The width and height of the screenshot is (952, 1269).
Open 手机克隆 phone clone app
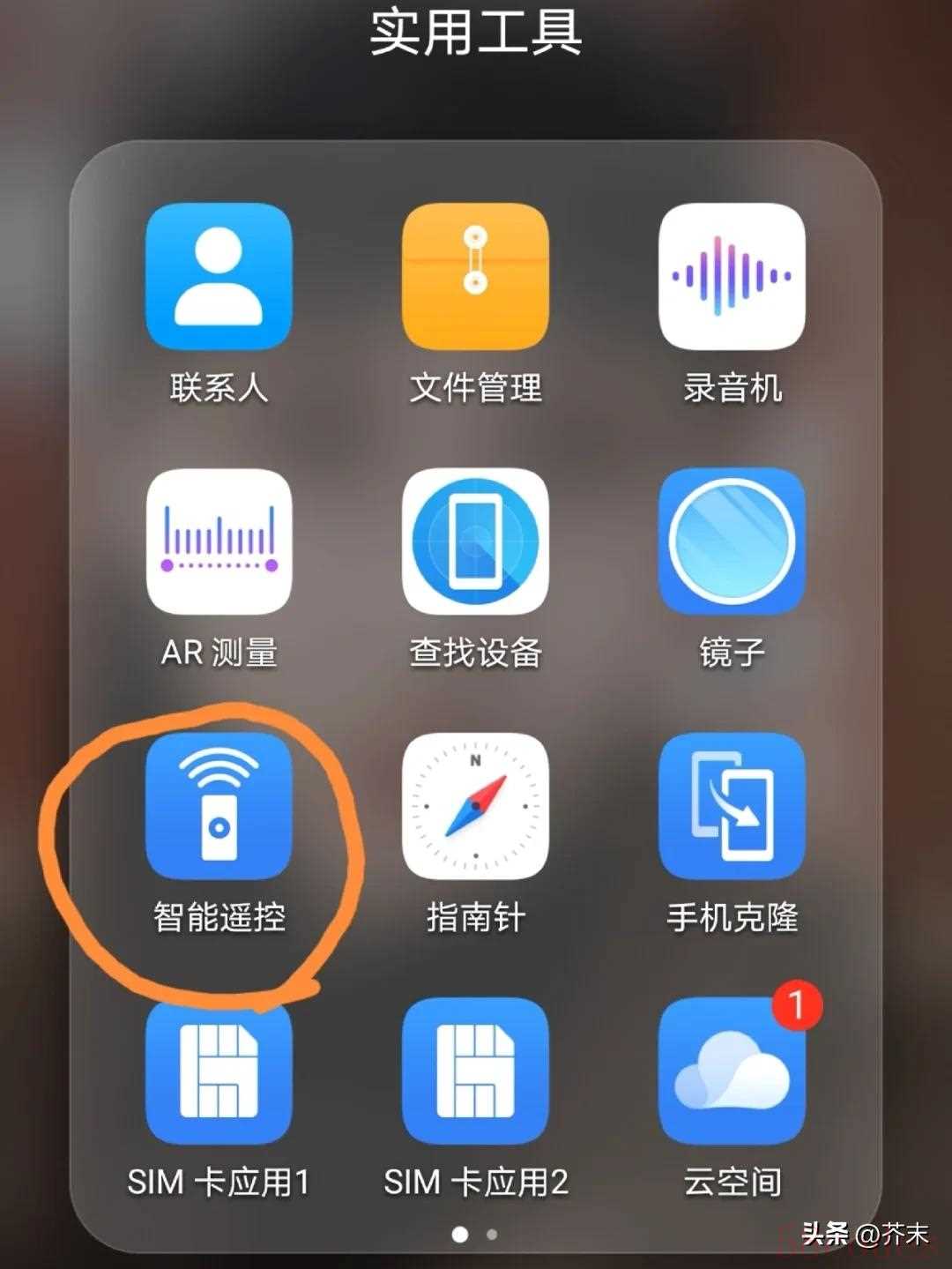731,806
